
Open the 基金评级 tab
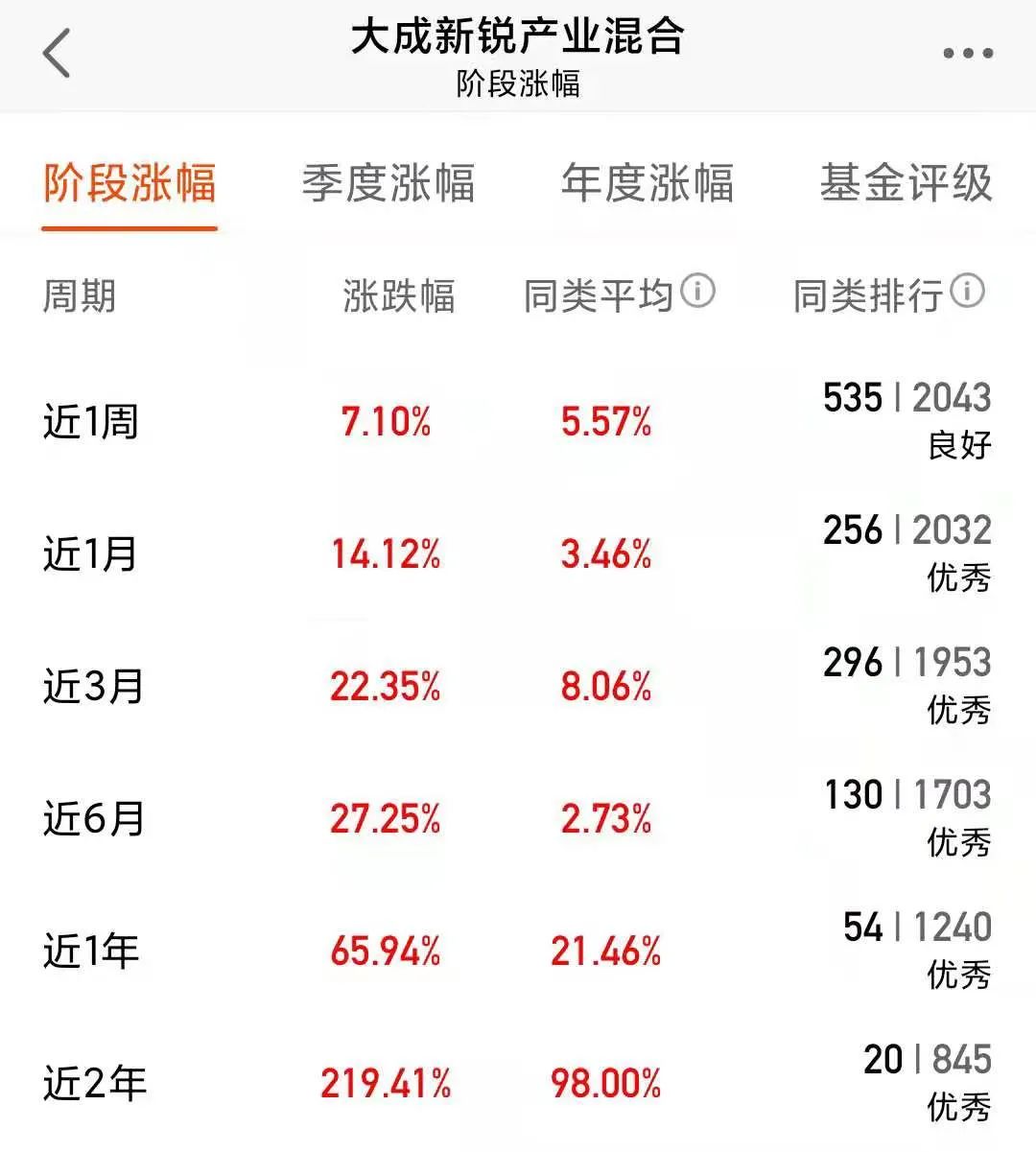pyautogui.click(x=906, y=183)
